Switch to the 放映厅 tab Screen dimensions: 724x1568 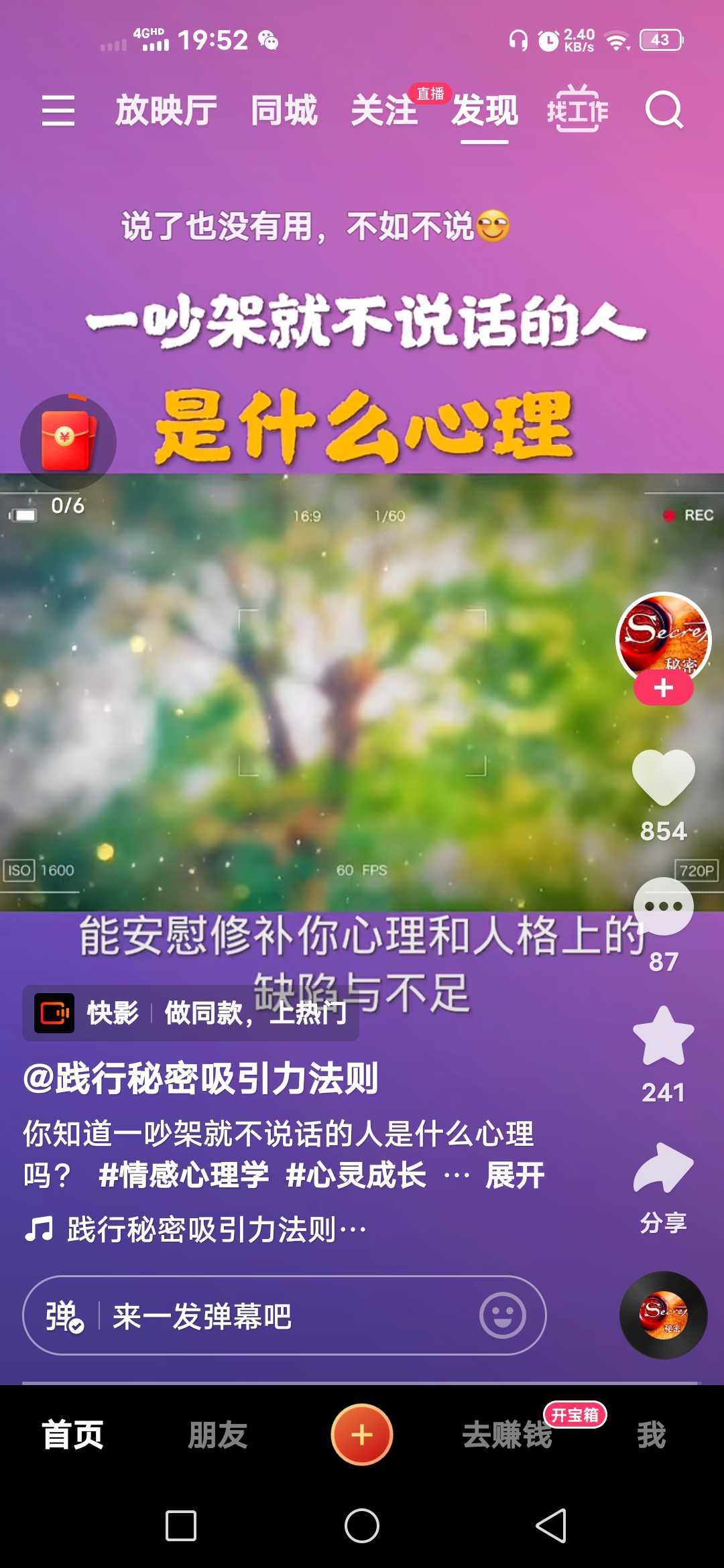(x=166, y=111)
